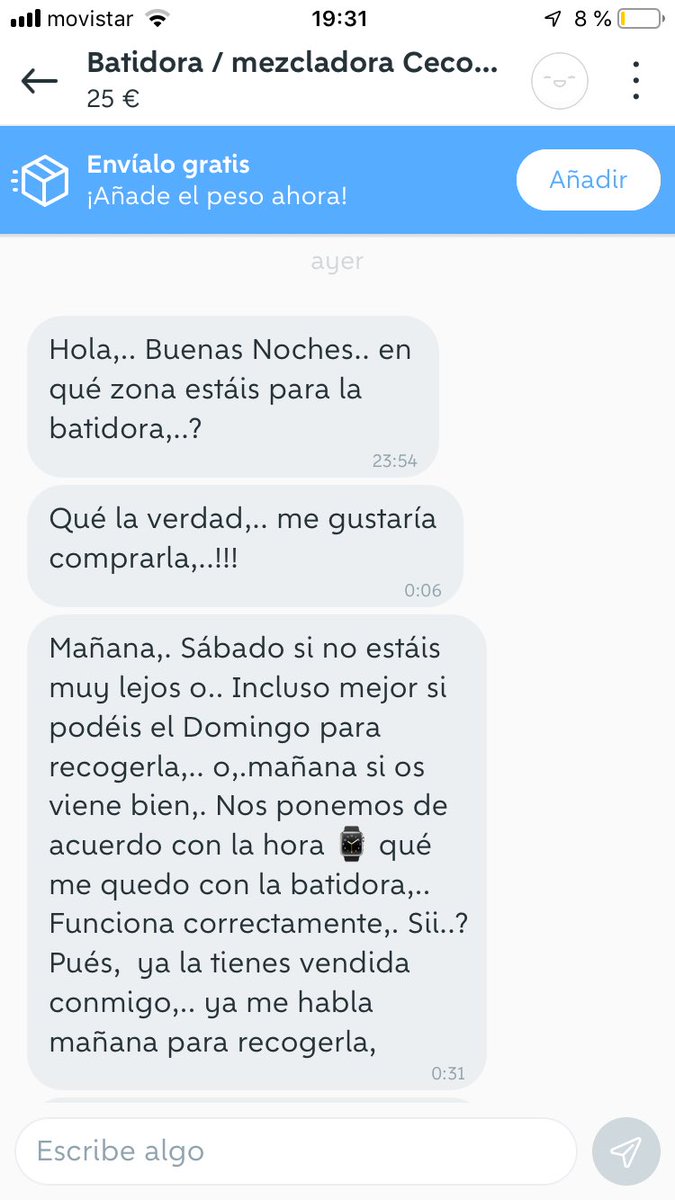Screen dimensions: 675x1200
Task: Send the message with the paper-plane icon
Action: coord(625,1151)
